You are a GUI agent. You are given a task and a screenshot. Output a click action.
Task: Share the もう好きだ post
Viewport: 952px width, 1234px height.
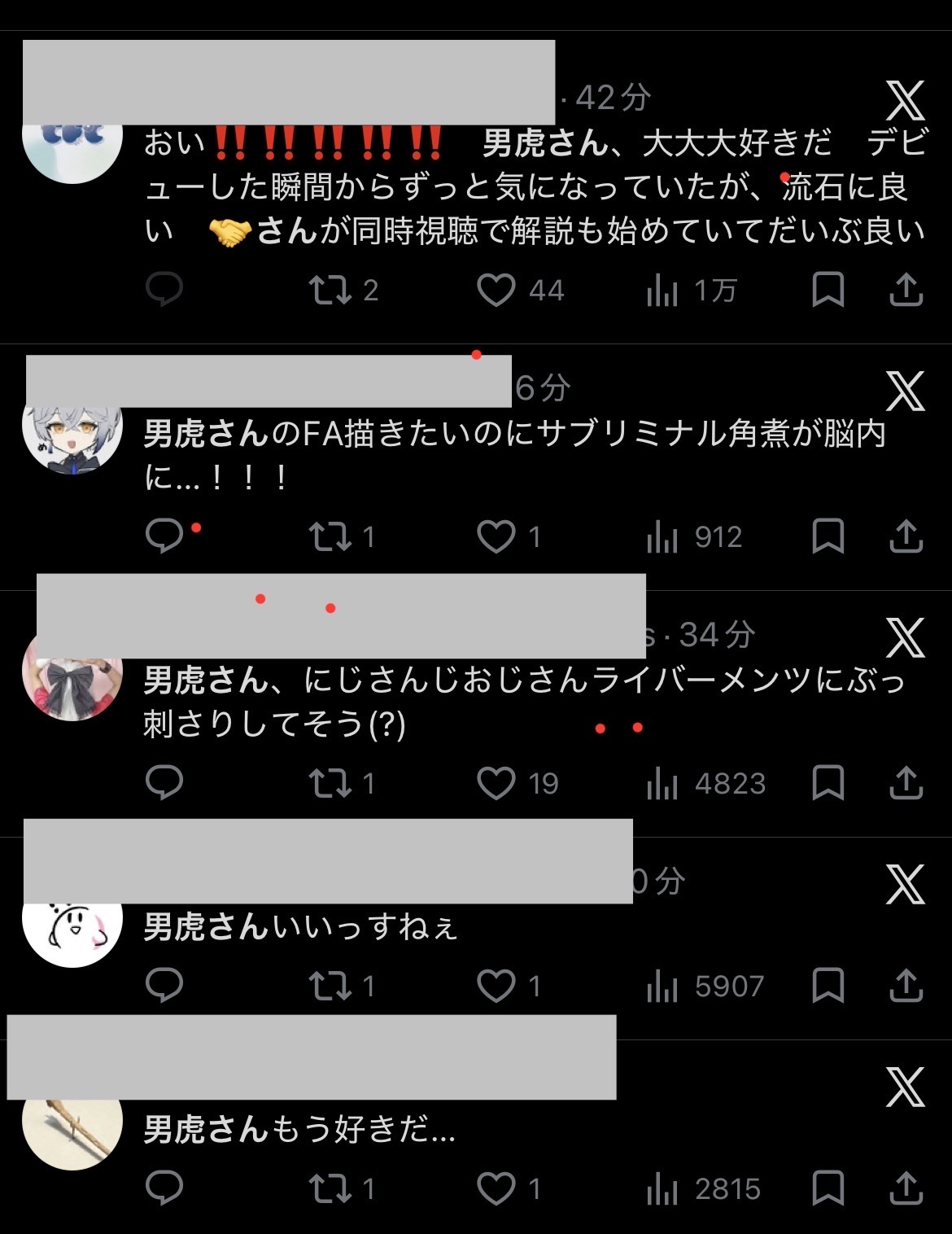click(906, 1189)
